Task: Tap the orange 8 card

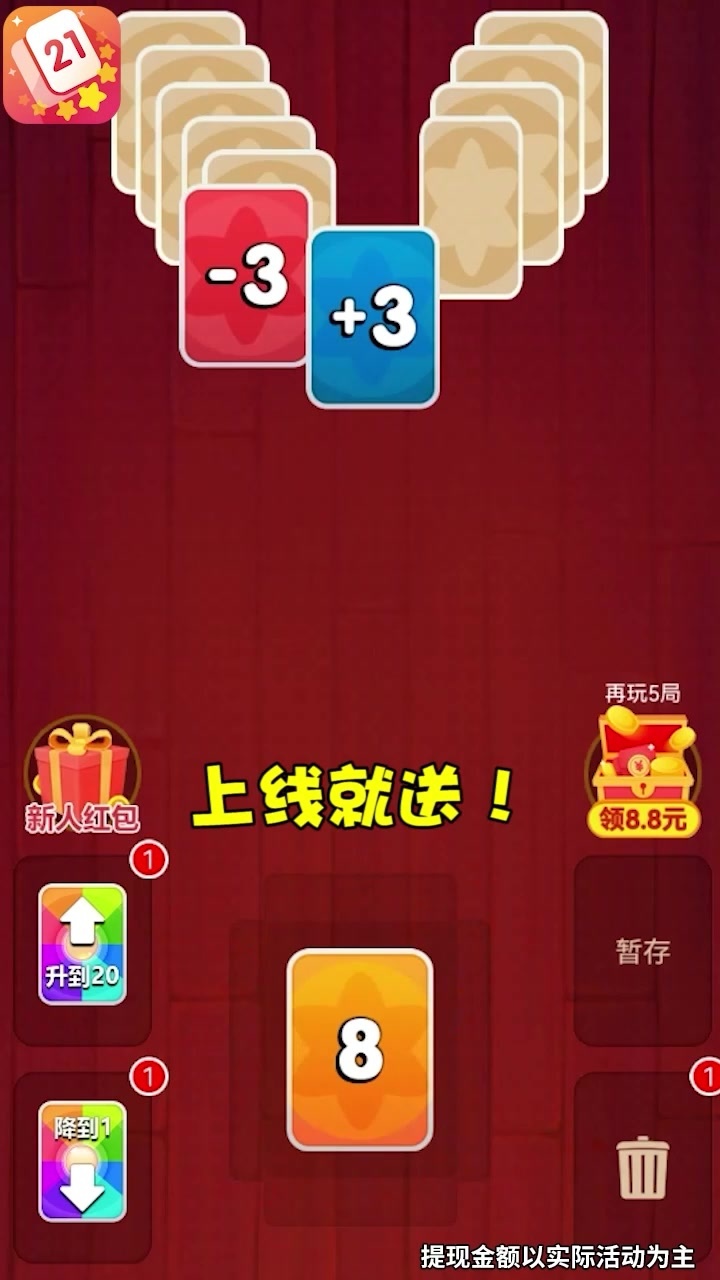Action: tap(360, 1049)
